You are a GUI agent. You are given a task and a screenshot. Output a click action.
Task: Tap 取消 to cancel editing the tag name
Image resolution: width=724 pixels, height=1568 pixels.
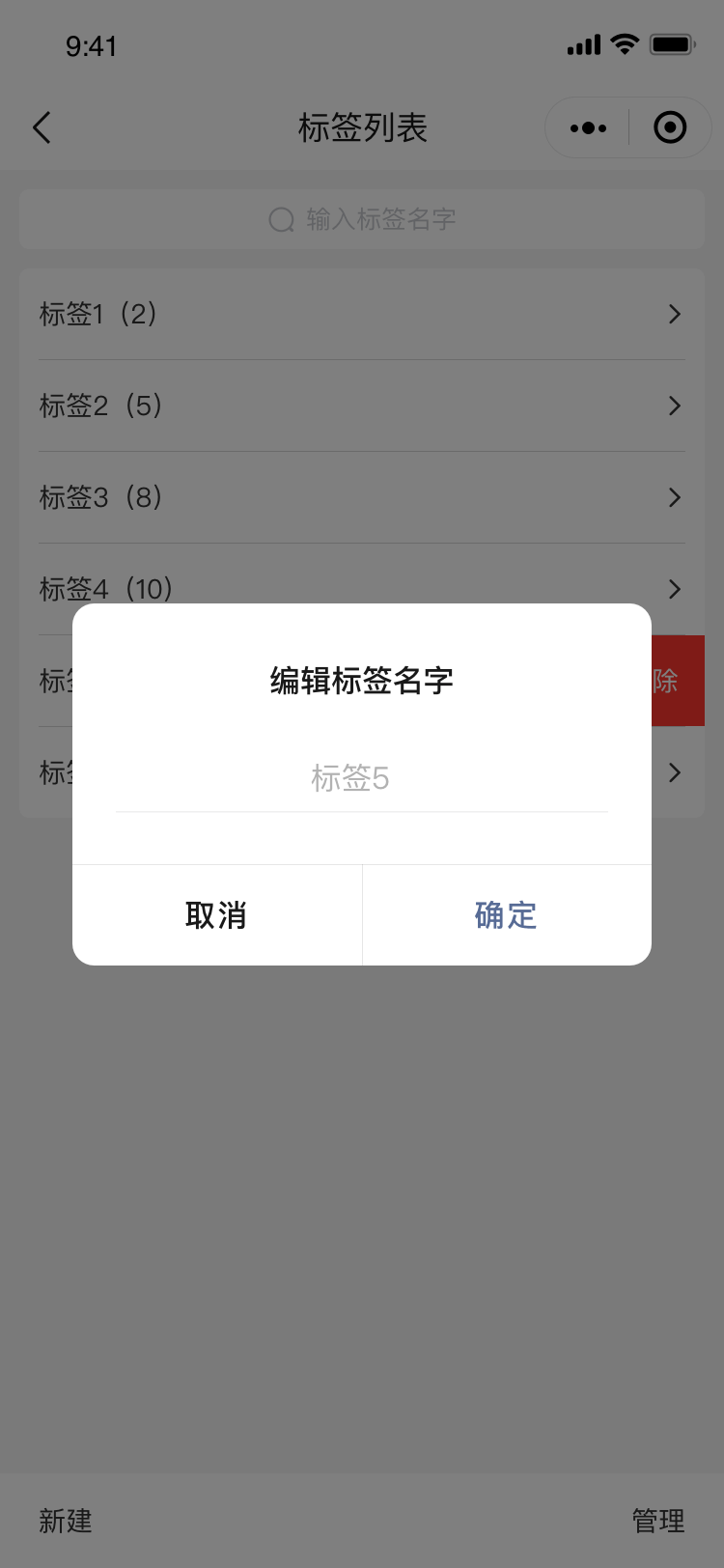[216, 914]
